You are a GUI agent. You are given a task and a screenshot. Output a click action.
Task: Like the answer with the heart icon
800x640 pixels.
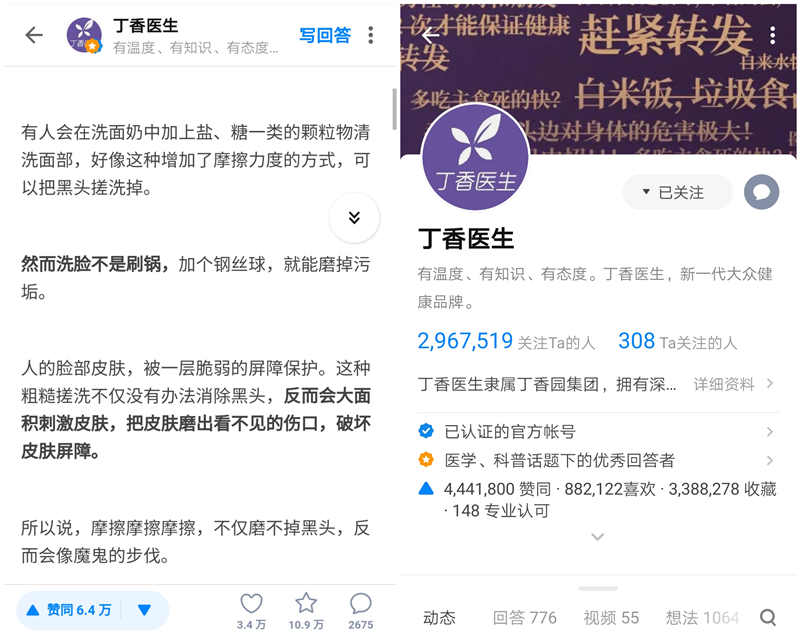pos(251,610)
